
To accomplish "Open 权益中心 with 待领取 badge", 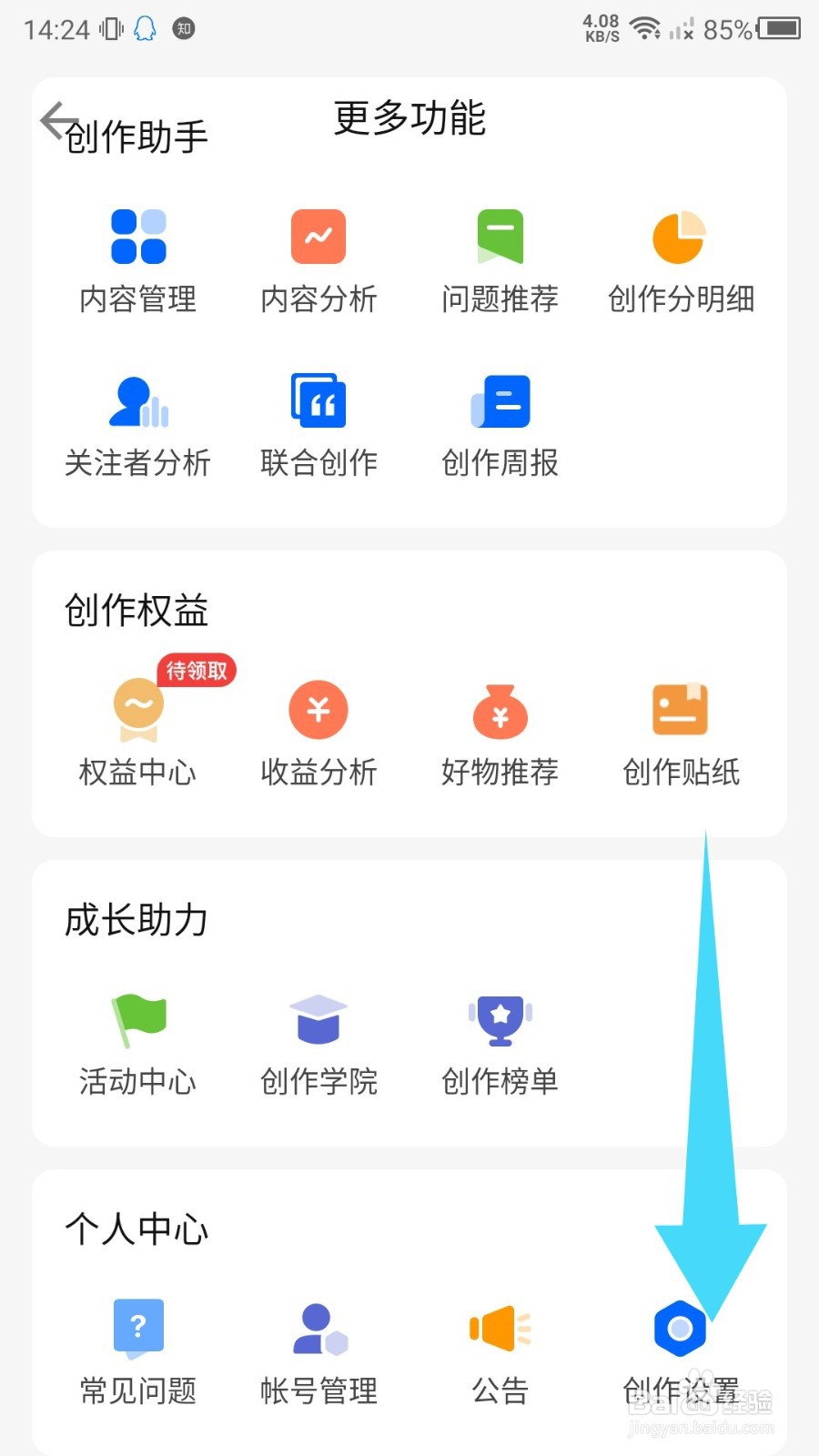I will (138, 723).
